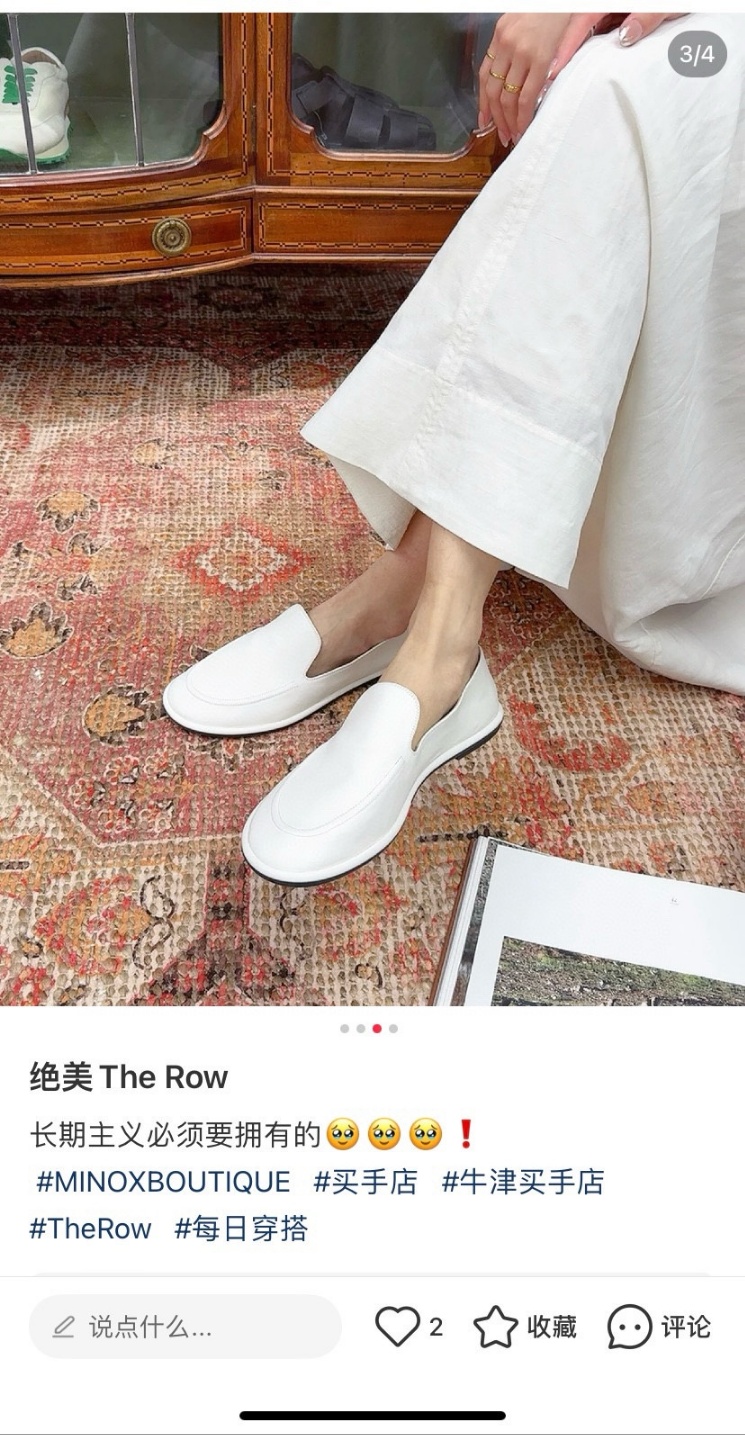Tap the comment field 说点什么
Viewport: 745px width, 1435px height.
[x=185, y=1327]
